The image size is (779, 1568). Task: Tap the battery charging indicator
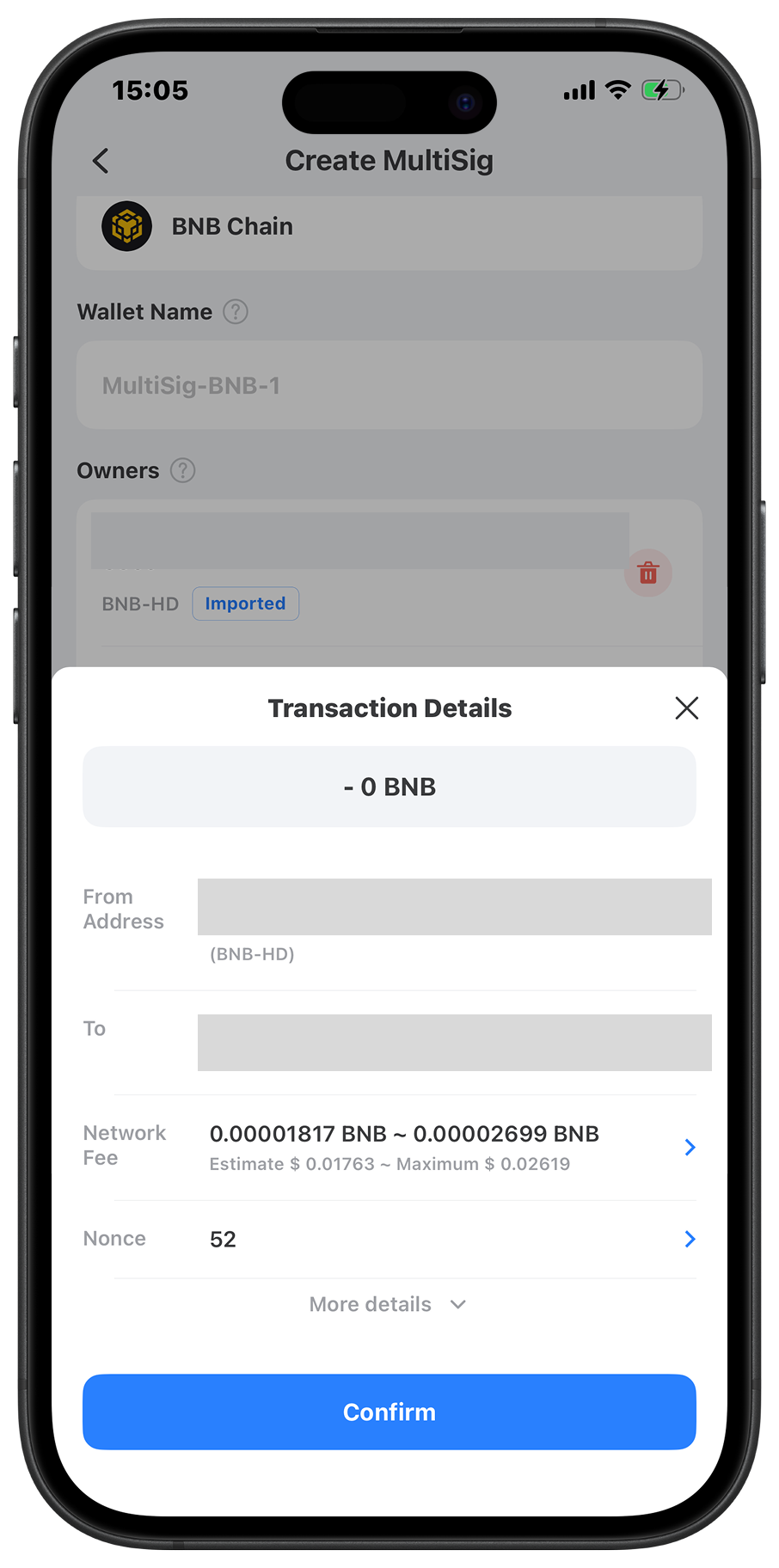pyautogui.click(x=660, y=89)
